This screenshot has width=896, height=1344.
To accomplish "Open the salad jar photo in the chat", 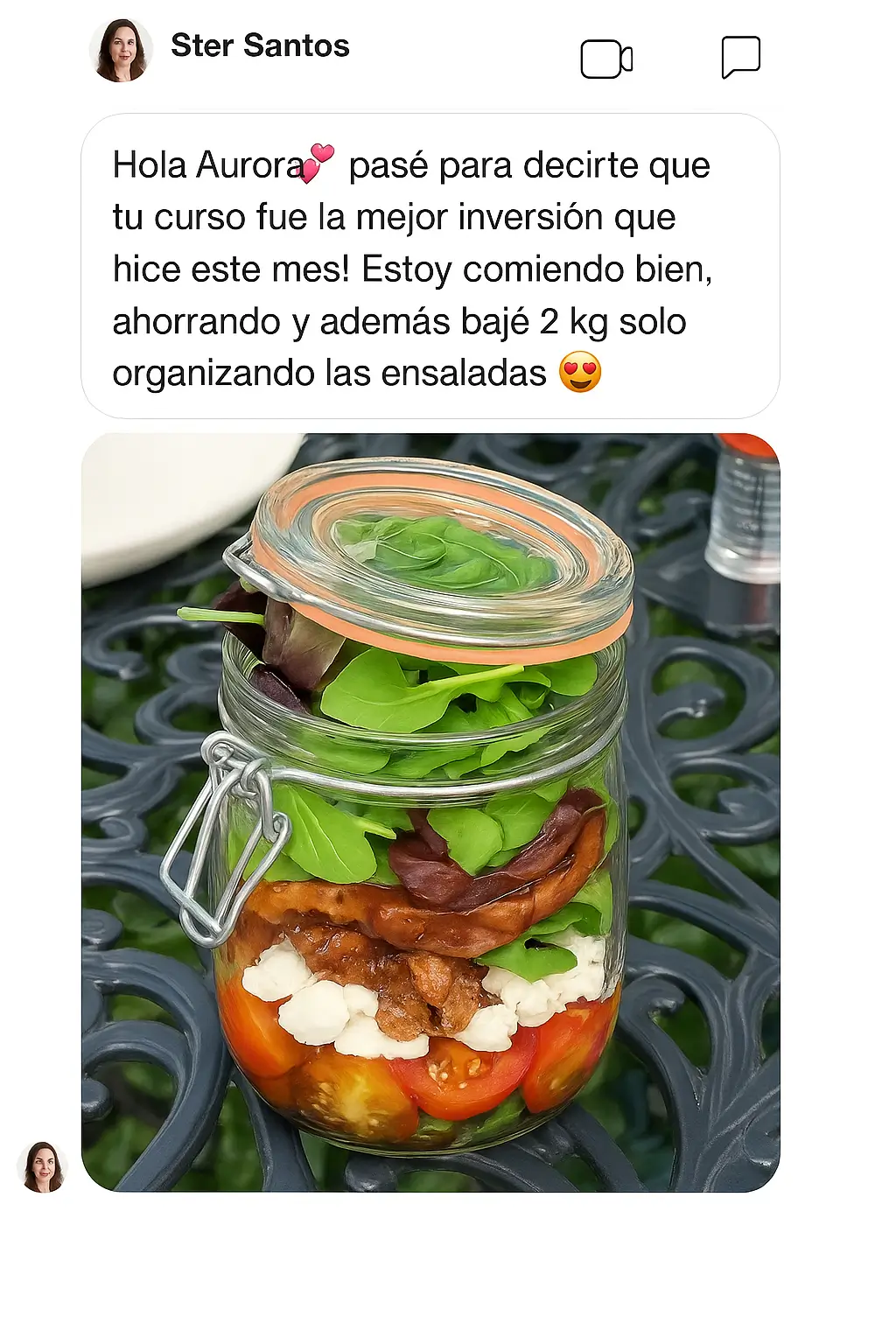I will tap(430, 812).
